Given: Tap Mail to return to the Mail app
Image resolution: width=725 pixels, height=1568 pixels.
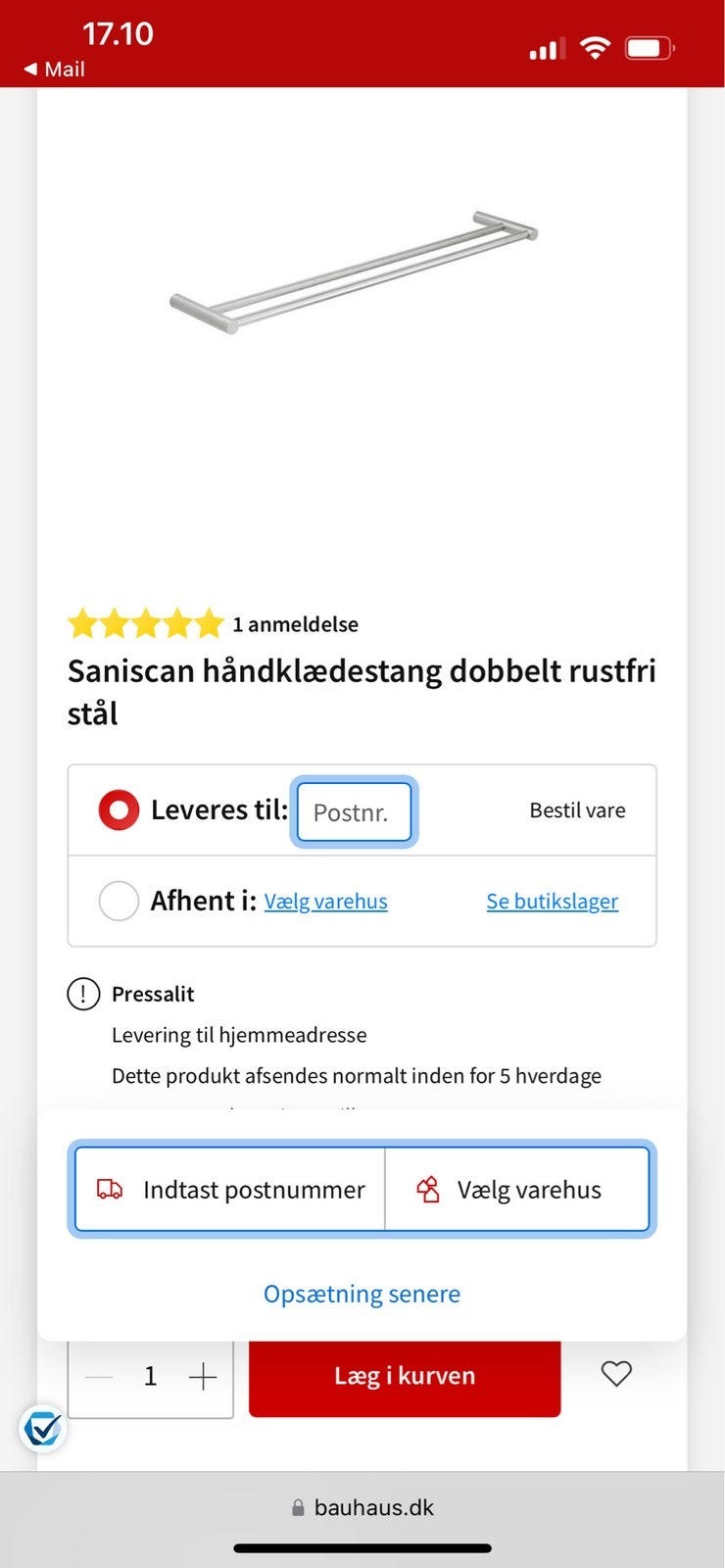Looking at the screenshot, I should [x=54, y=70].
